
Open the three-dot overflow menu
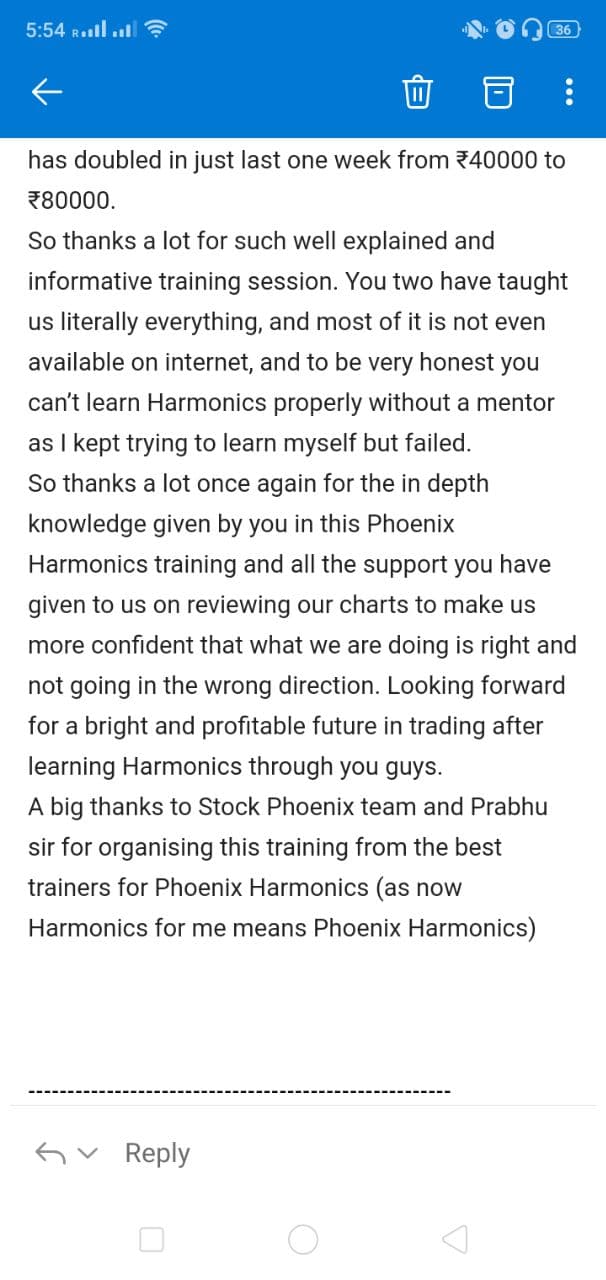click(569, 93)
